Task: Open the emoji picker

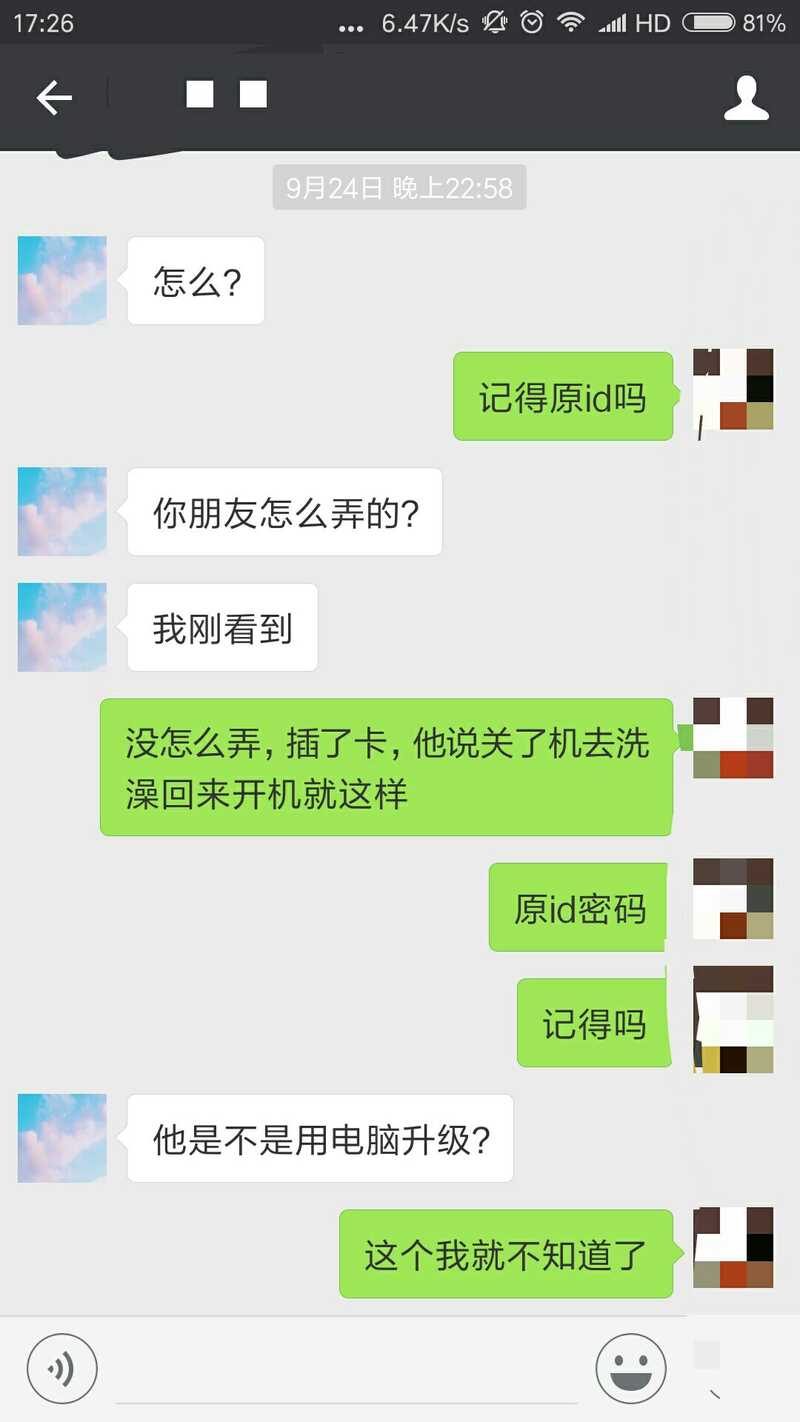Action: (631, 1368)
